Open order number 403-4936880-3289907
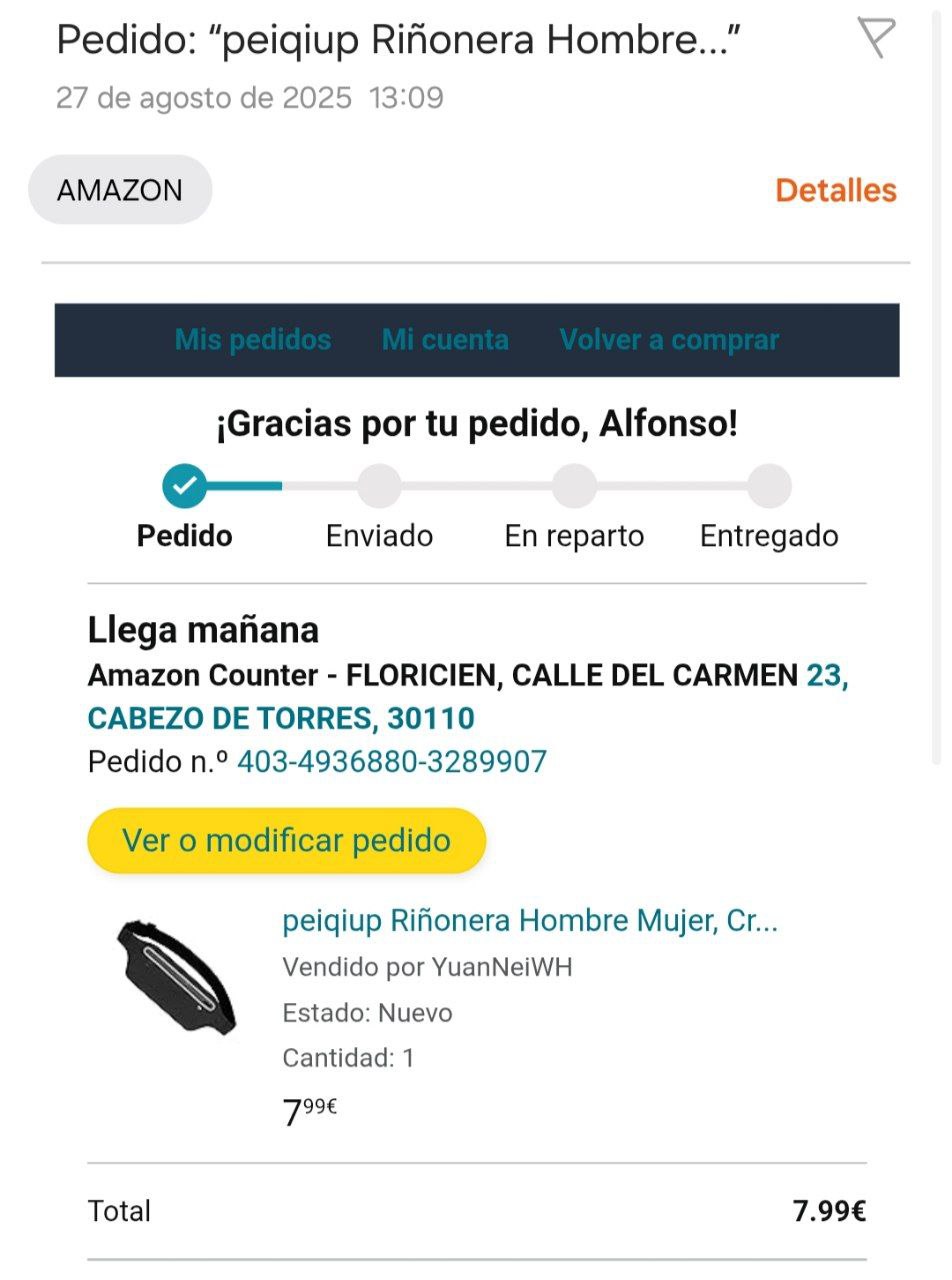This screenshot has width=952, height=1280. coord(392,762)
